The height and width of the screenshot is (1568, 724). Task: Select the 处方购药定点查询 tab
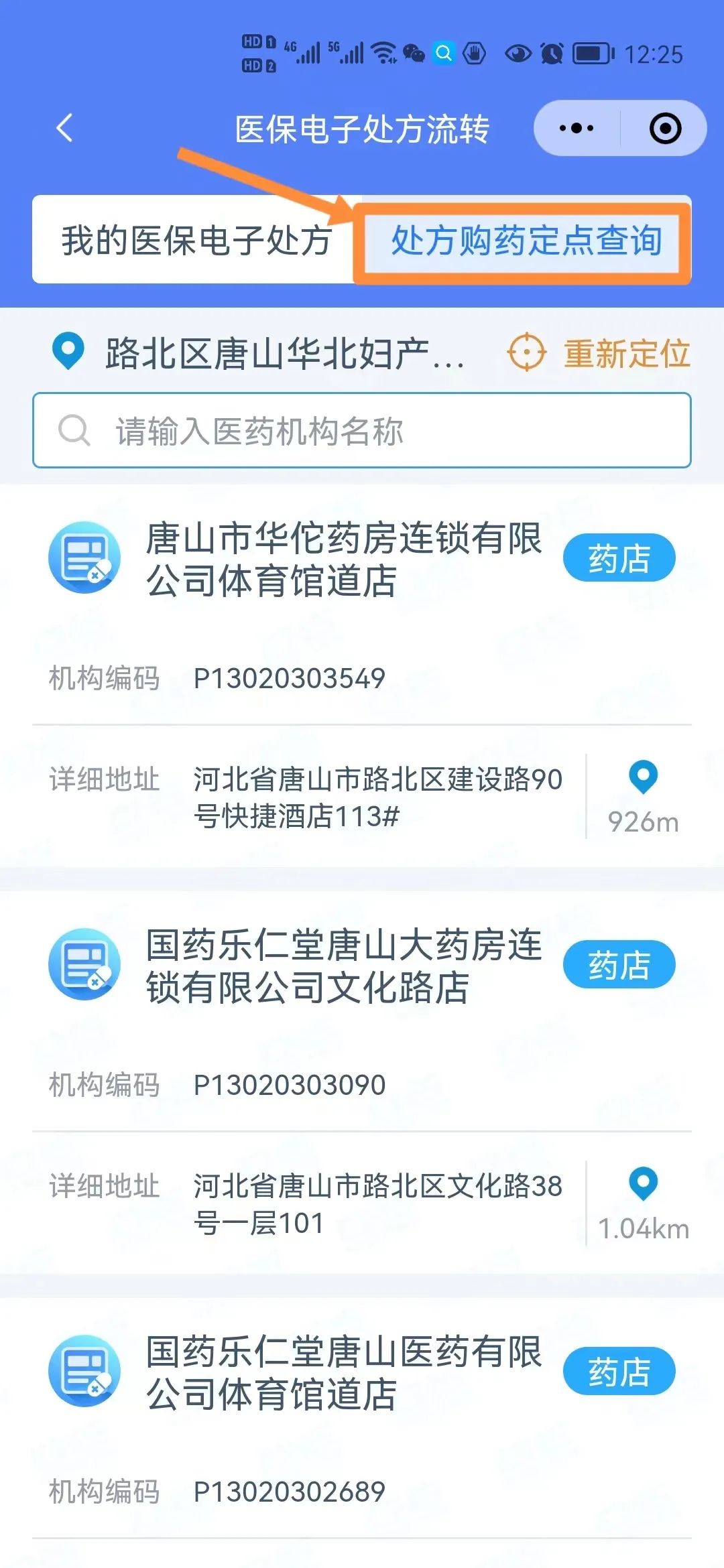tap(526, 241)
